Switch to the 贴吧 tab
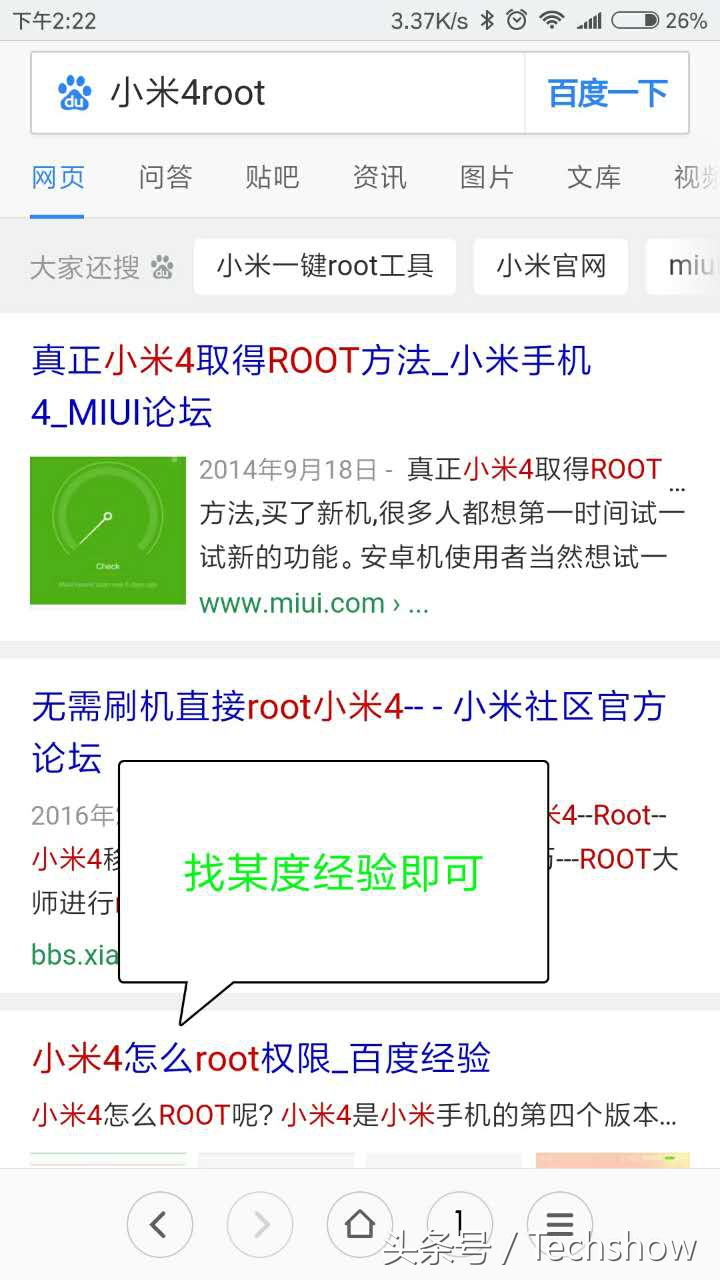Screen dimensions: 720x1280 272,178
